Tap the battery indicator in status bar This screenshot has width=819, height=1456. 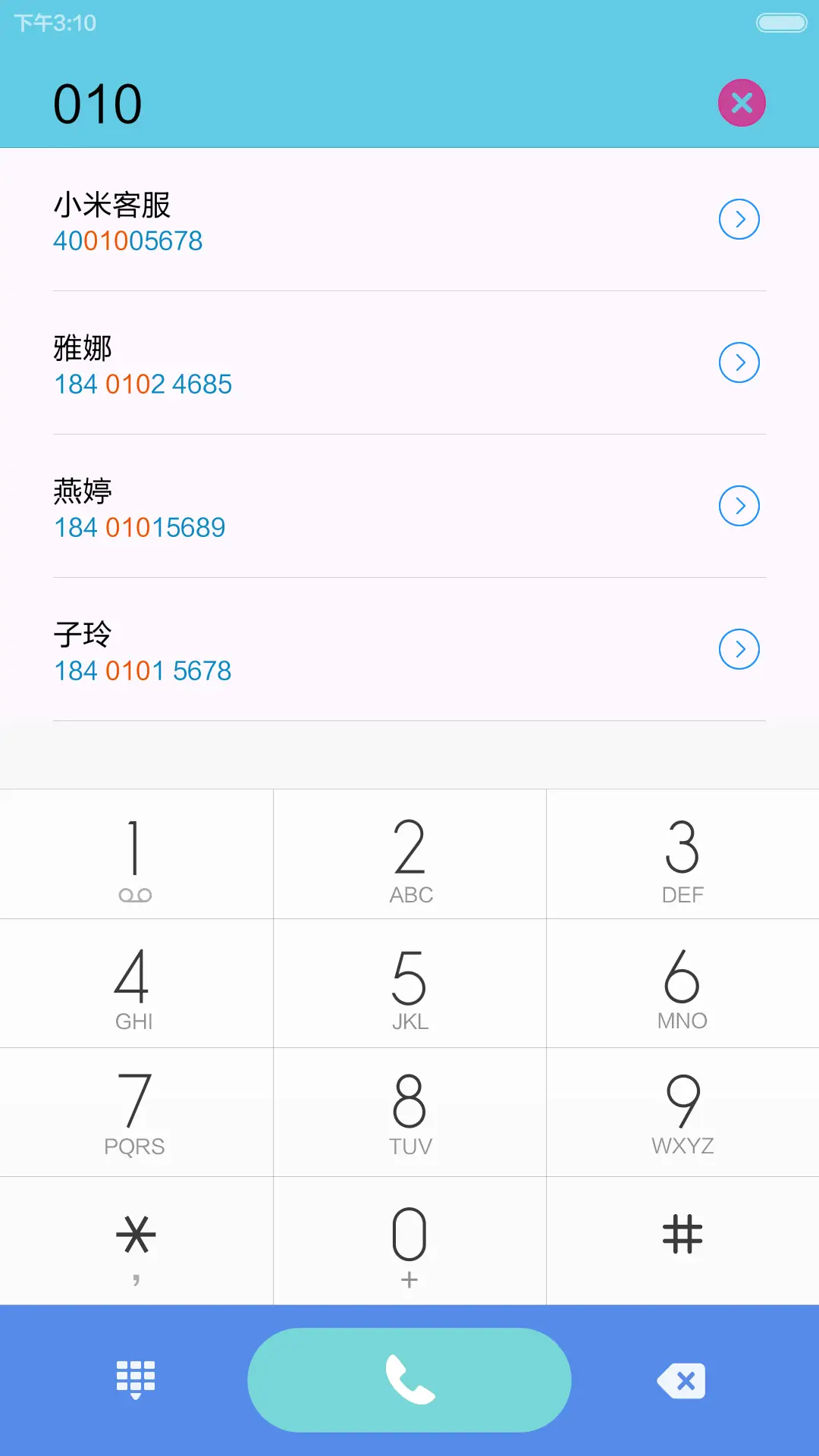tap(781, 24)
